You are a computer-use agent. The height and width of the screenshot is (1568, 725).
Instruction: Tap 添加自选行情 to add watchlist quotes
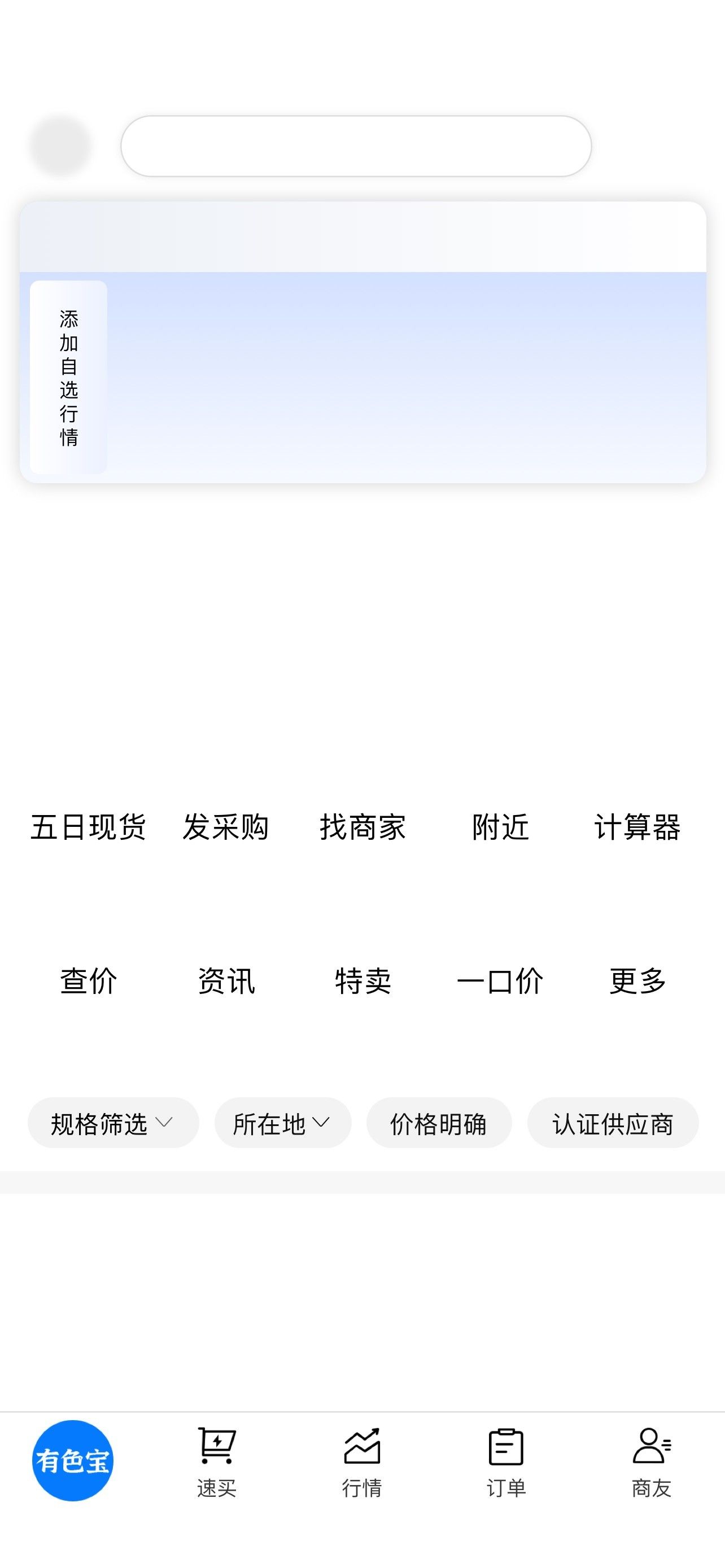click(x=69, y=378)
